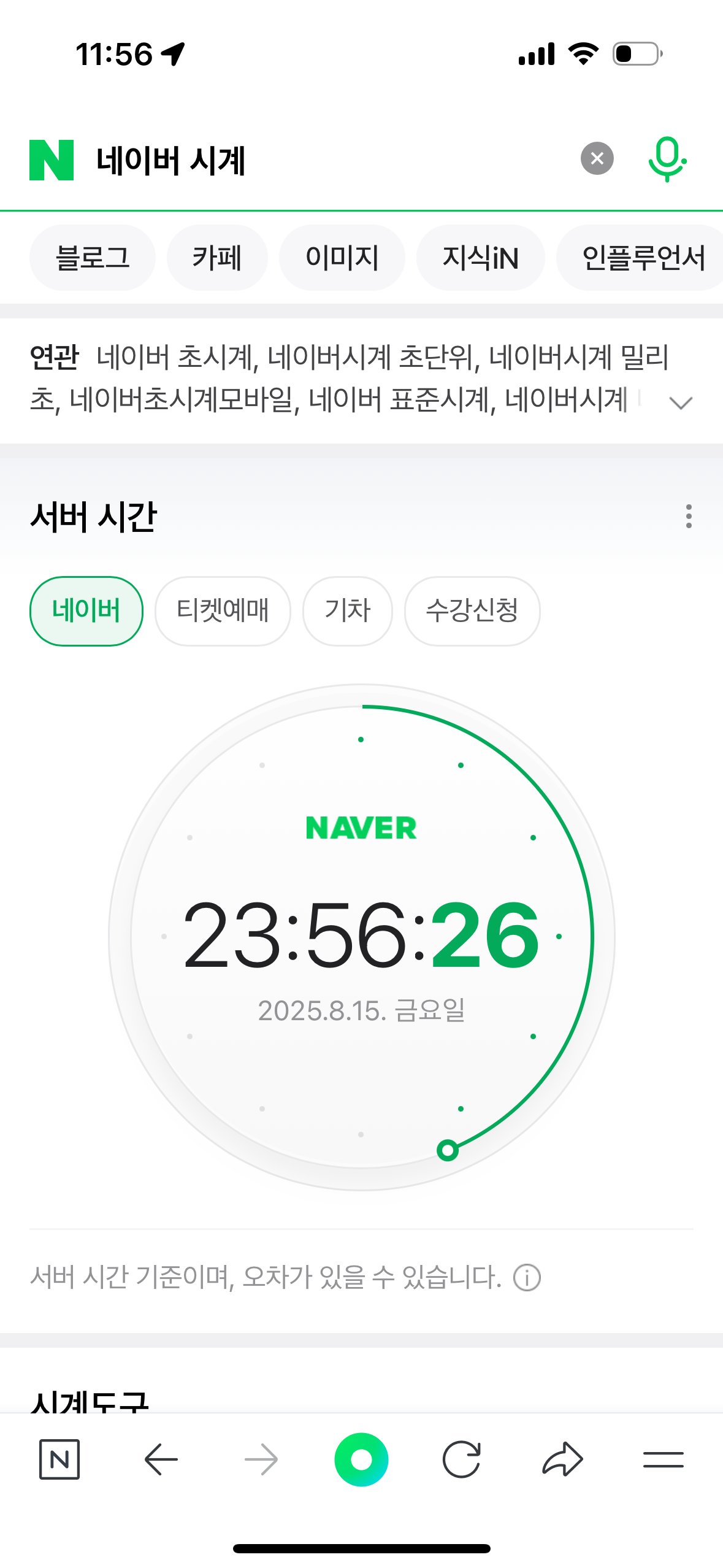The width and height of the screenshot is (723, 1568).
Task: Switch to the 카페 tab
Action: pyautogui.click(x=217, y=258)
